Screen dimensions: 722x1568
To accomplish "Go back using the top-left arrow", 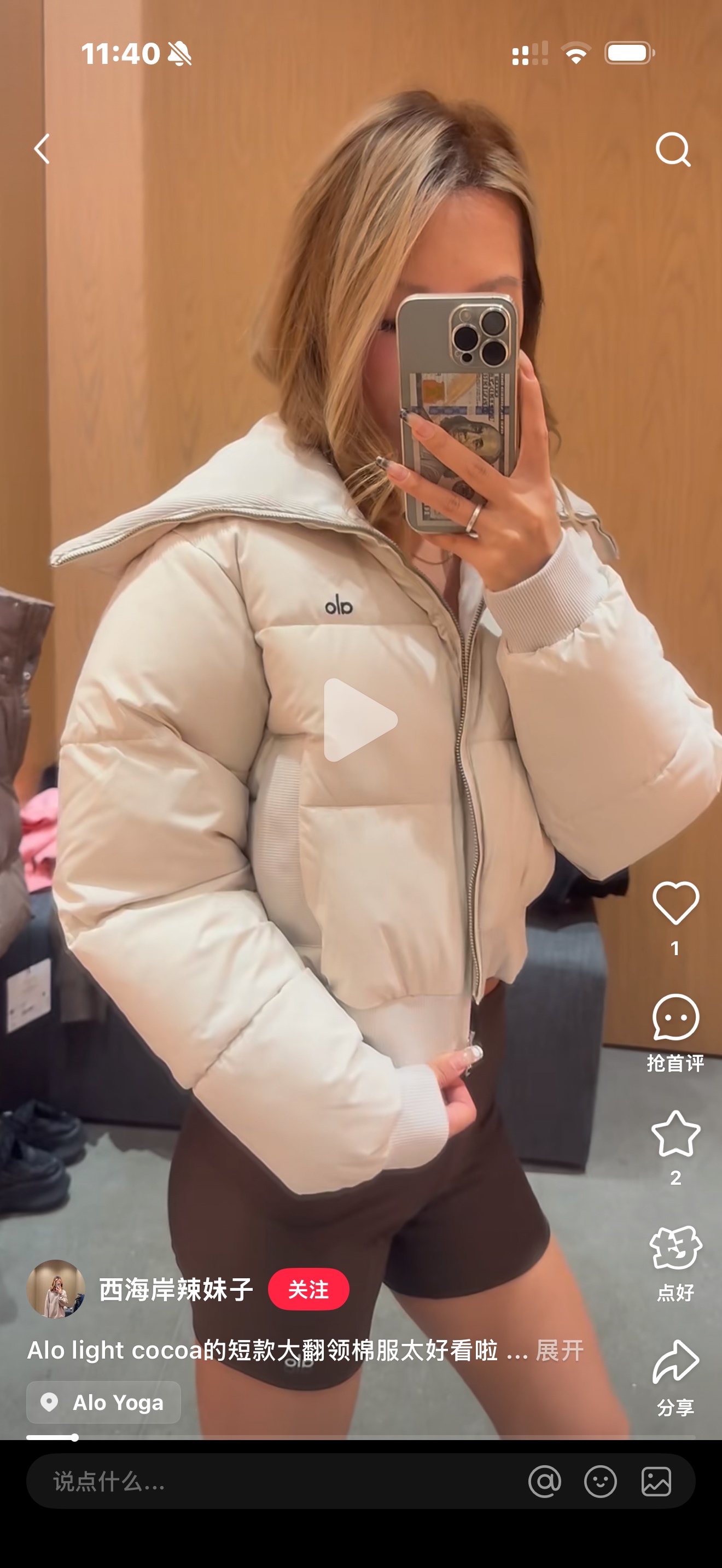I will [x=42, y=149].
